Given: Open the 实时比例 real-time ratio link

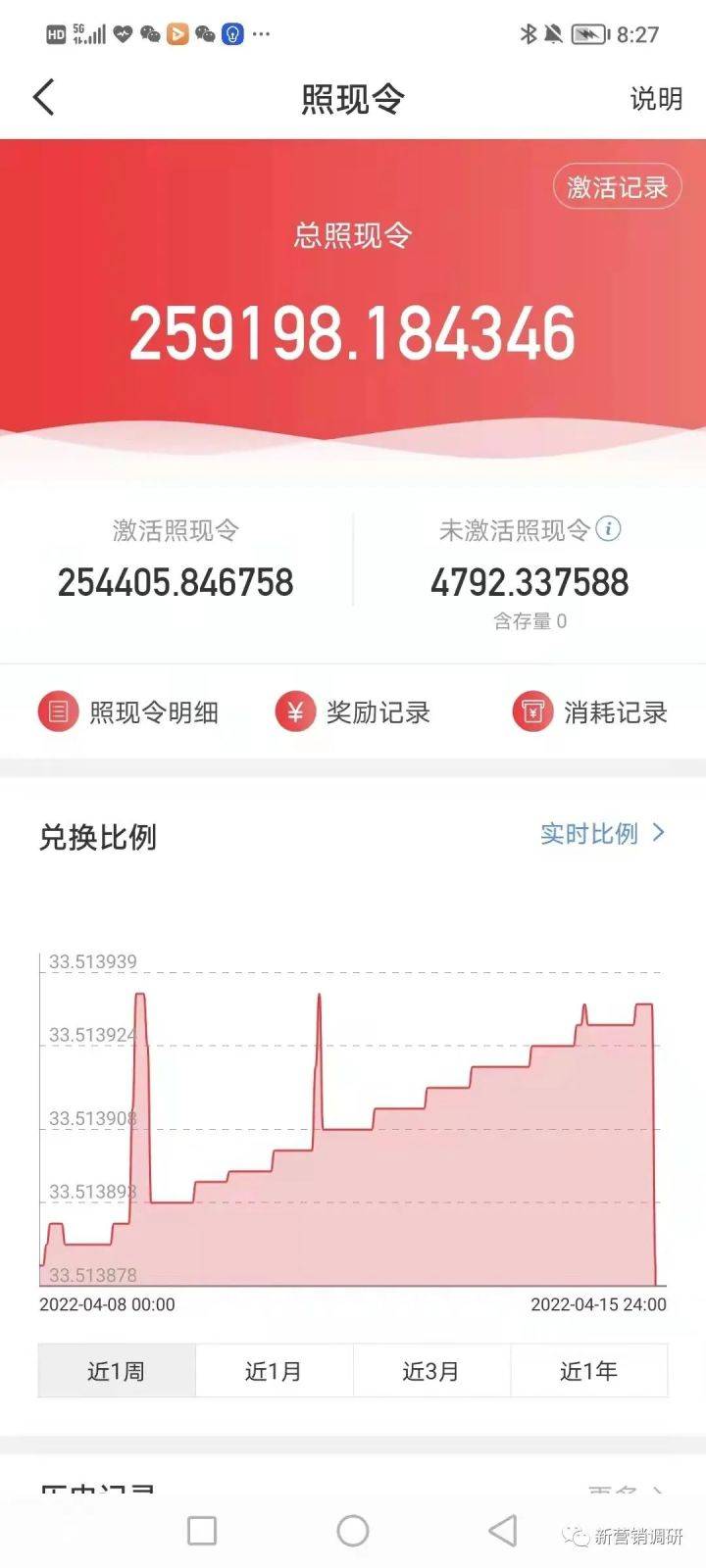Looking at the screenshot, I should [603, 834].
